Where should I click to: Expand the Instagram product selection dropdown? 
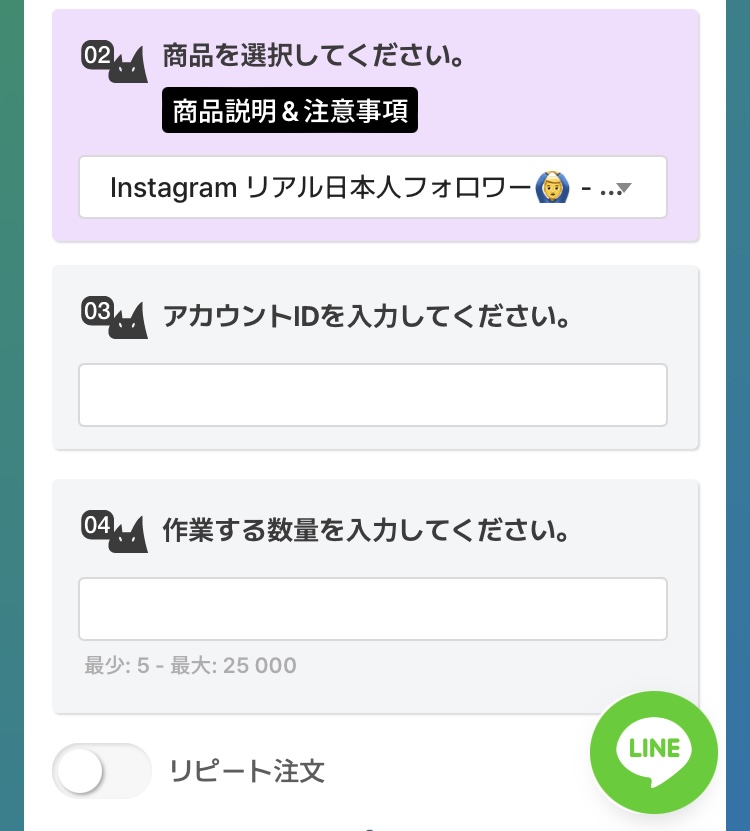(x=372, y=187)
